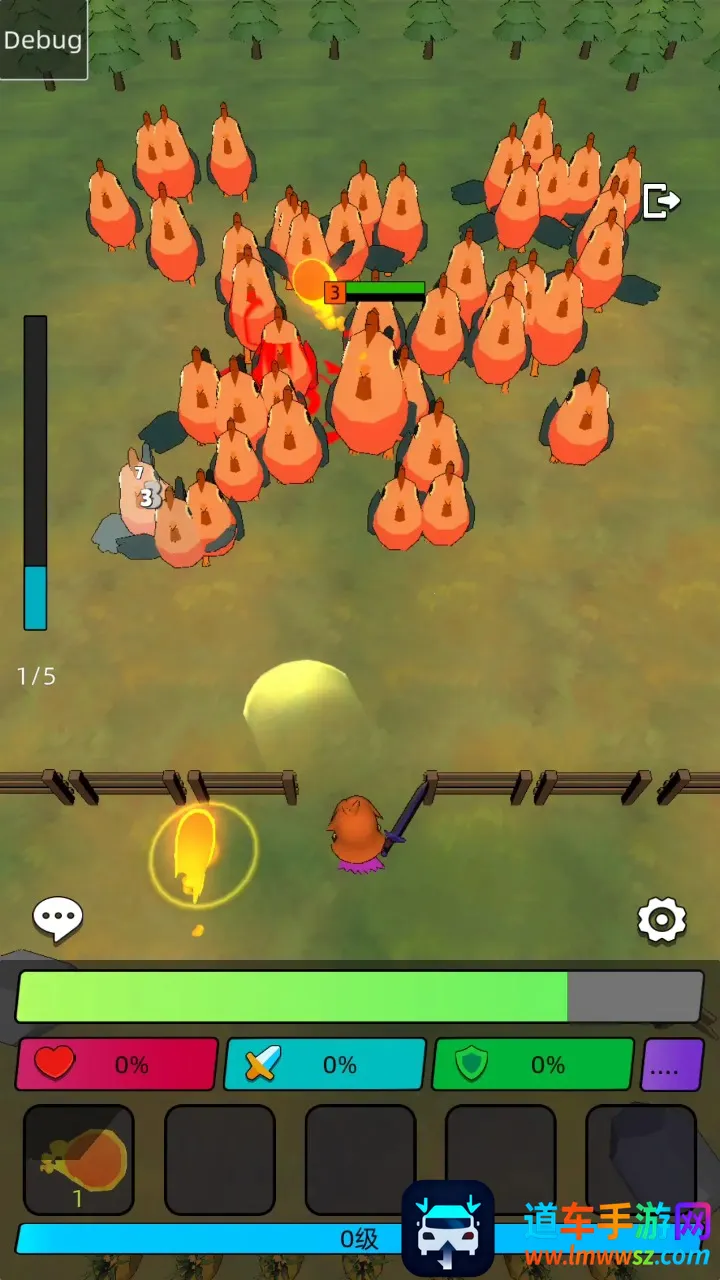Screen dimensions: 720x1280
Task: Open the purple more stats button
Action: click(x=672, y=1065)
